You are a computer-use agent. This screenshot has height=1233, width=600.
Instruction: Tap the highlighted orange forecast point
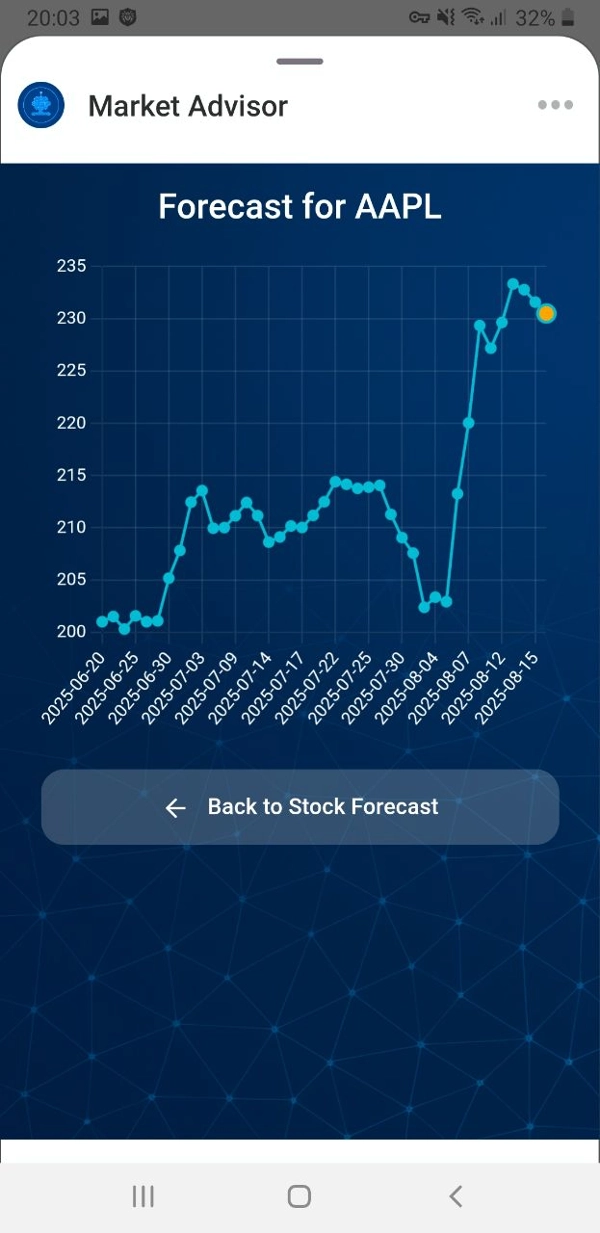546,314
